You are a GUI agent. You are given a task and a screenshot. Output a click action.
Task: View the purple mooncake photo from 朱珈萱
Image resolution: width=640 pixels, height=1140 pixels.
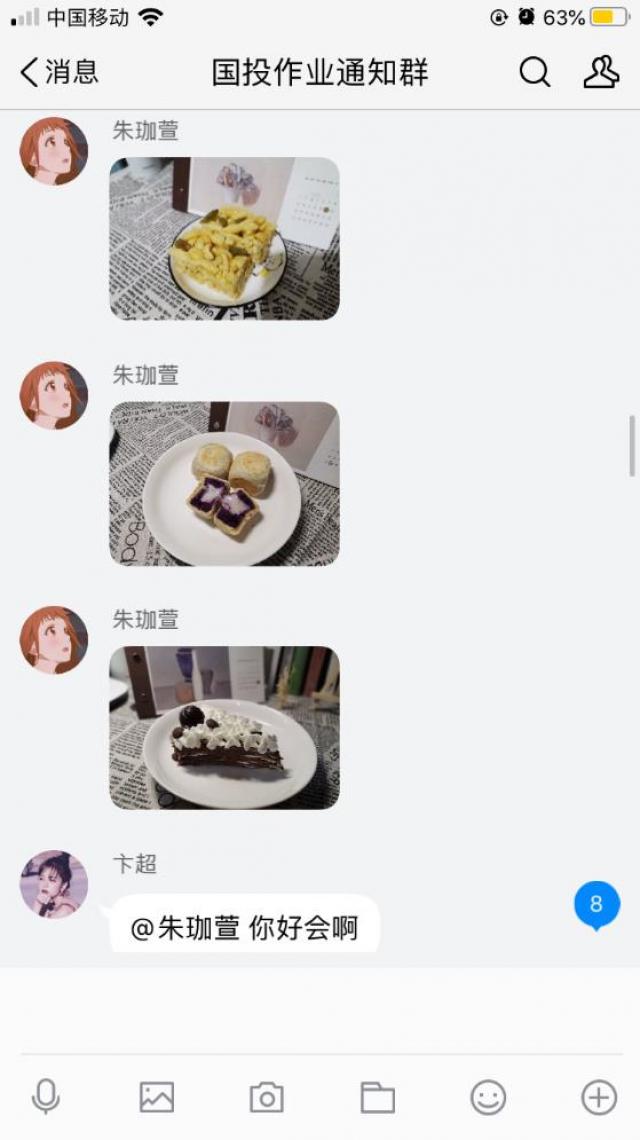pyautogui.click(x=224, y=483)
